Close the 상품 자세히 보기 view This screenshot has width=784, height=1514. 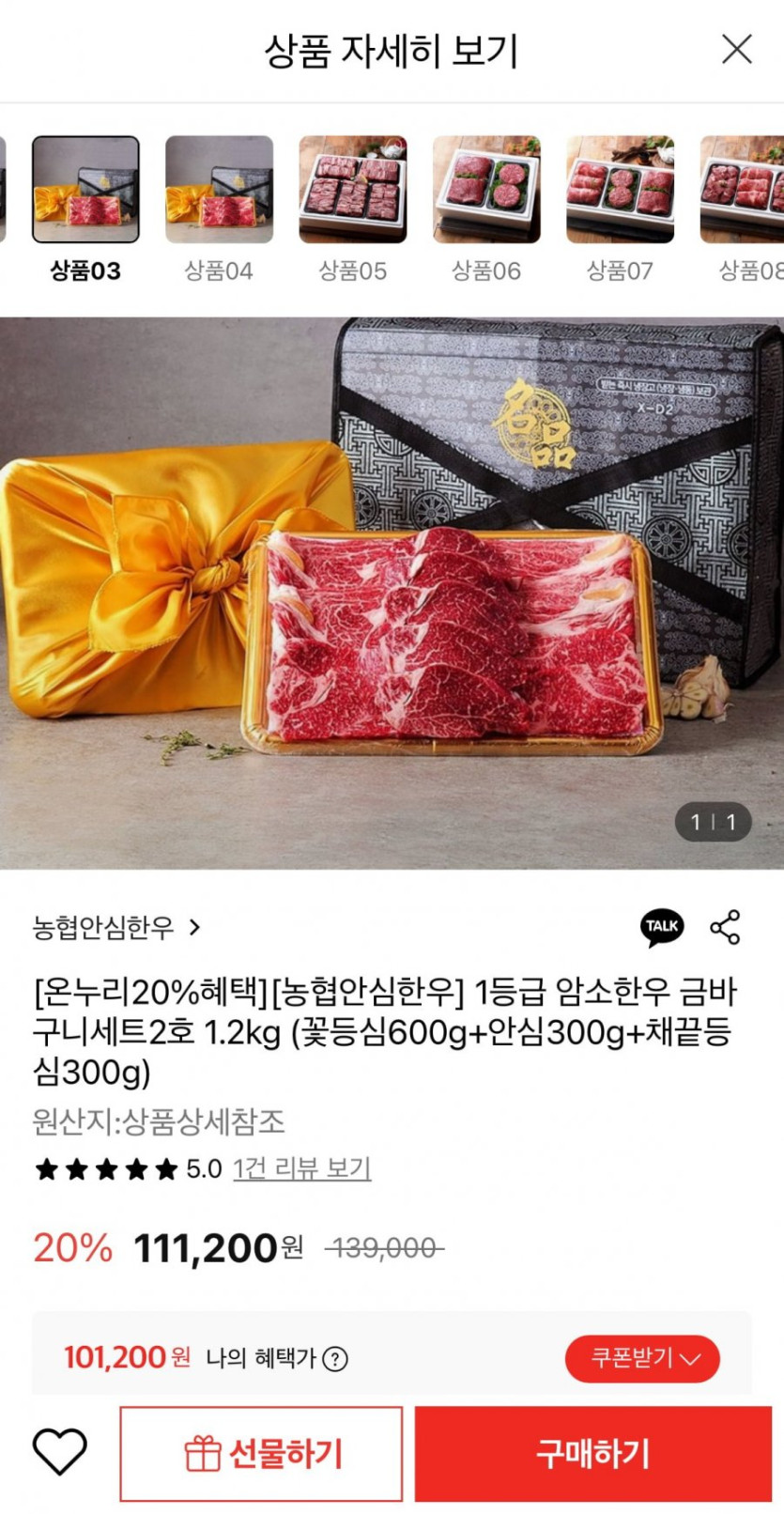pyautogui.click(x=737, y=49)
